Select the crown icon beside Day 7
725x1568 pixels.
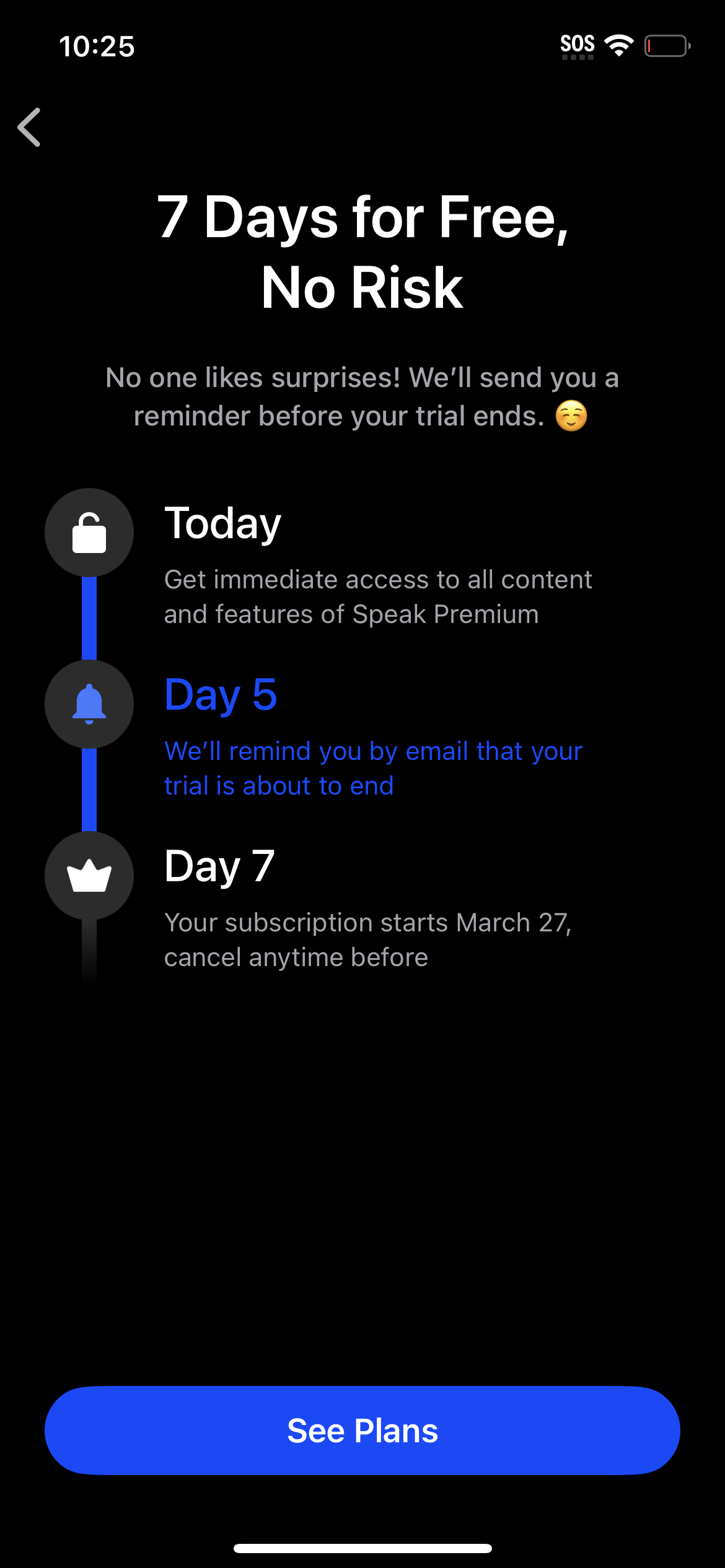(x=89, y=875)
